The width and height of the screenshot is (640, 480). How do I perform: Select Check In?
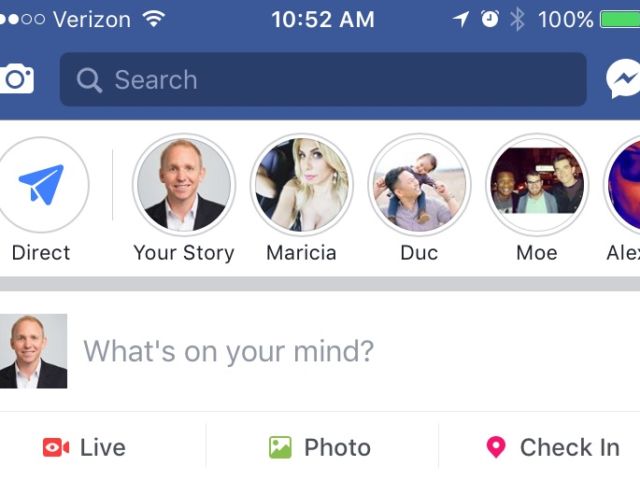552,447
